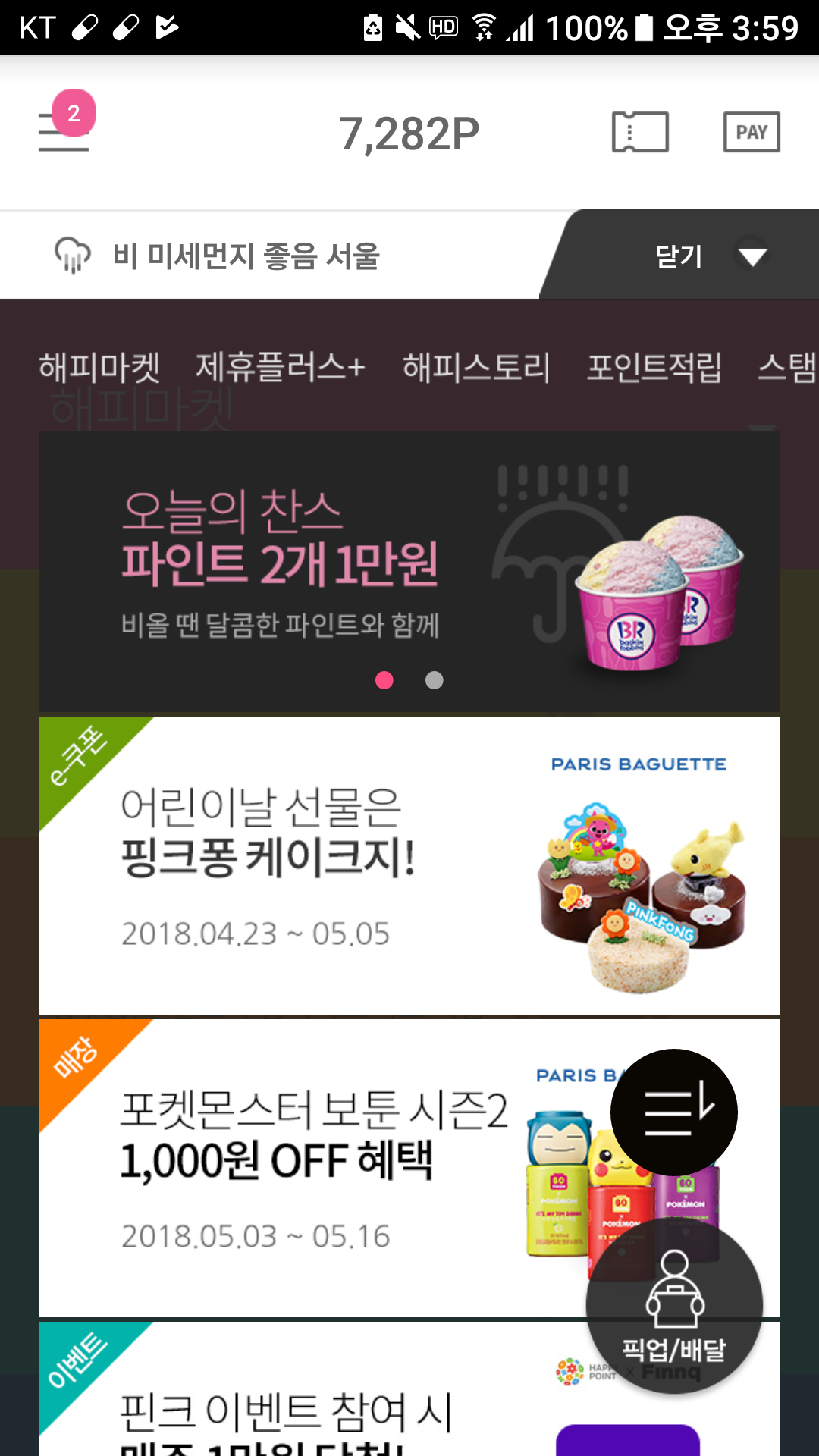Open the 픽업/배달 floating button
This screenshot has width=819, height=1456.
tap(673, 1306)
